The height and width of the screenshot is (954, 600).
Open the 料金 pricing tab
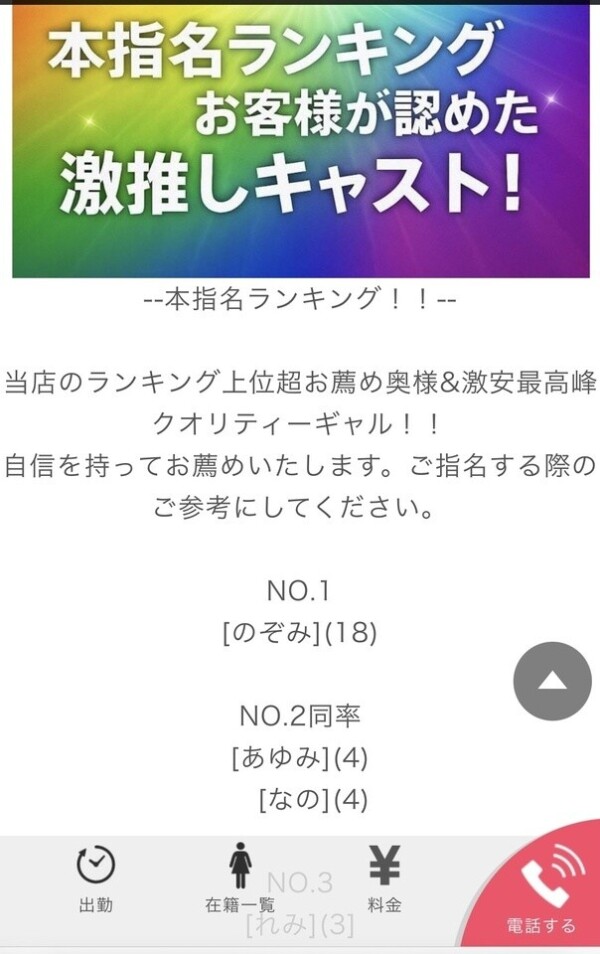[x=384, y=880]
